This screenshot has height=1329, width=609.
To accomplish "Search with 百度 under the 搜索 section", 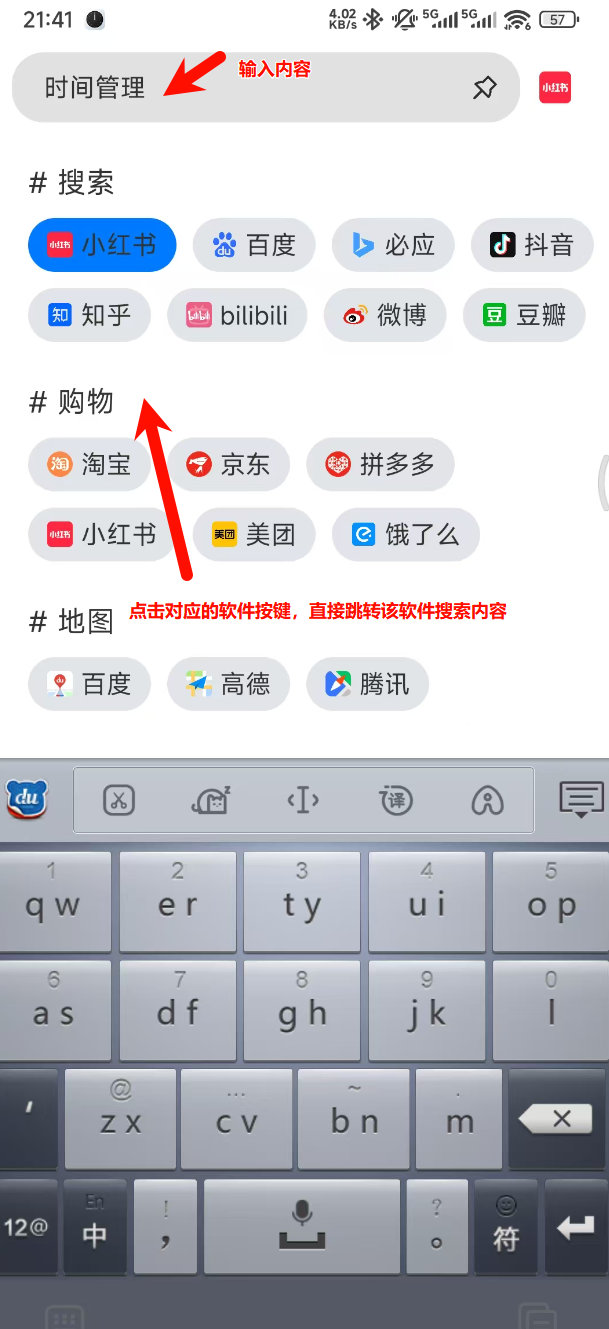I will 254,245.
